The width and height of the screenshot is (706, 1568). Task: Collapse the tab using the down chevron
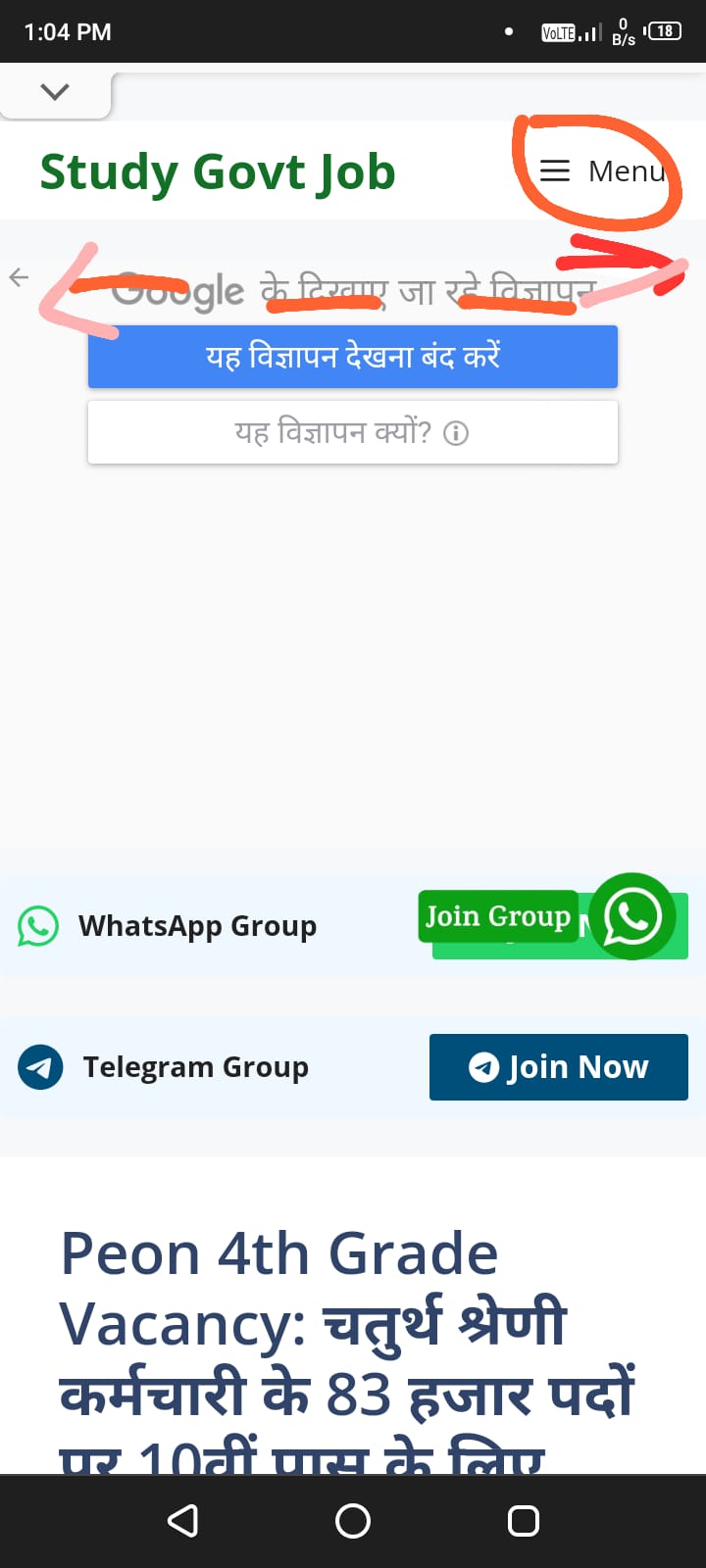click(x=55, y=92)
